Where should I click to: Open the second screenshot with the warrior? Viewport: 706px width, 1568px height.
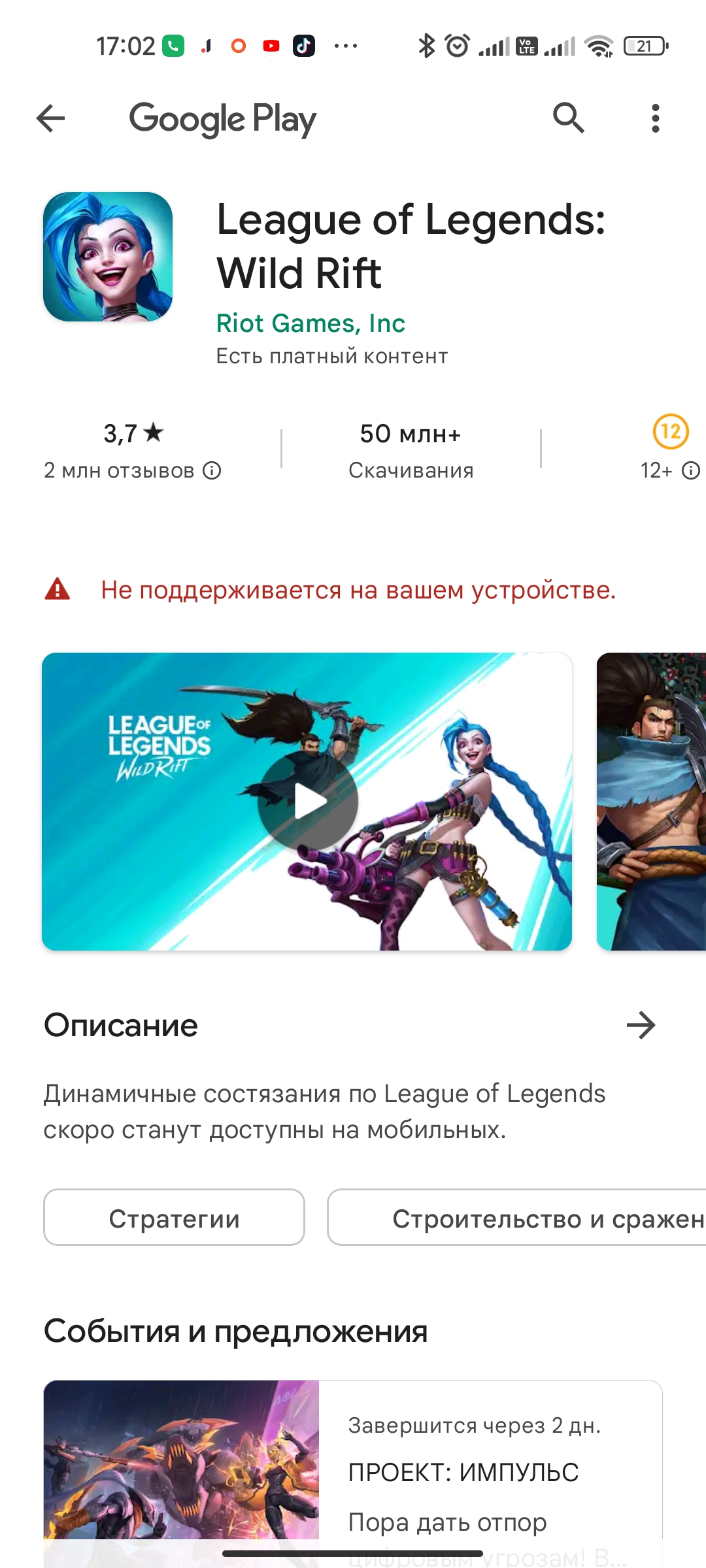point(652,802)
